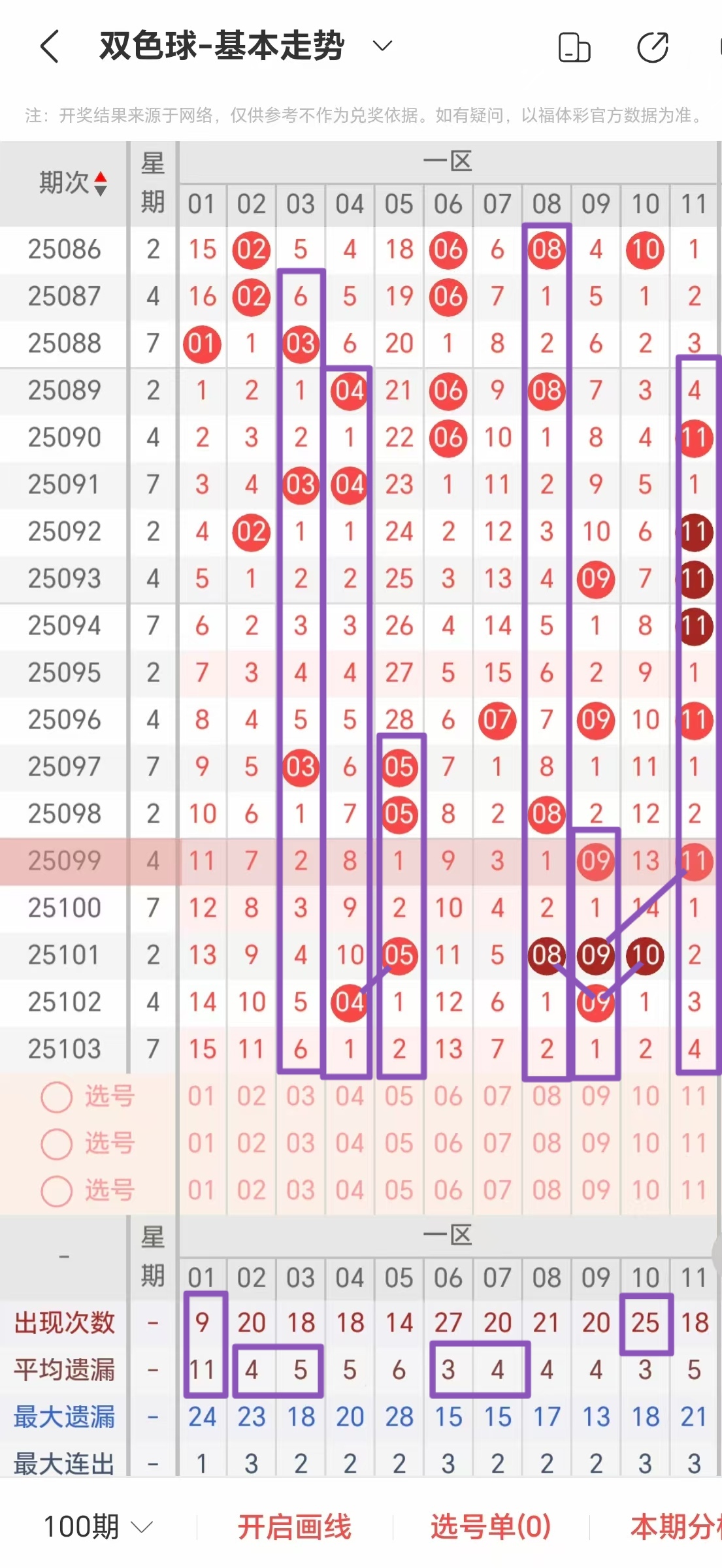The height and width of the screenshot is (1568, 722).
Task: Share the trend chart
Action: [653, 48]
